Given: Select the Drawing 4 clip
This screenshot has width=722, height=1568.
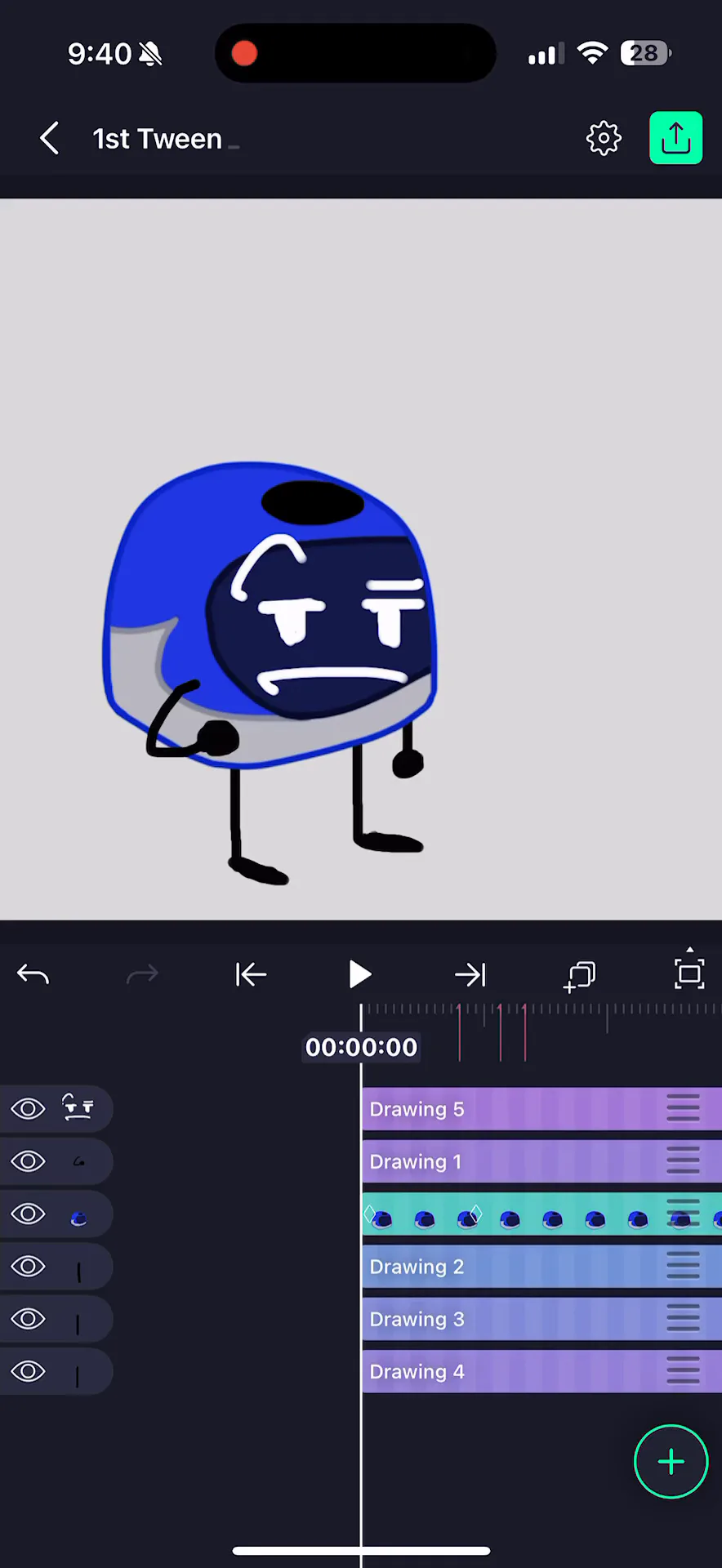Looking at the screenshot, I should tap(506, 1371).
